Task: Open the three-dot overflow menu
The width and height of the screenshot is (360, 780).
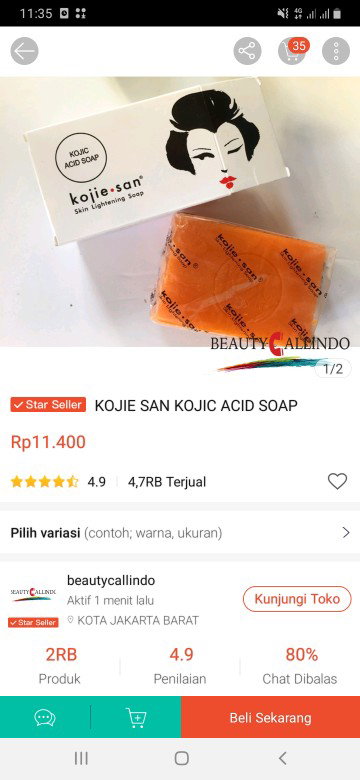Action: tap(336, 51)
